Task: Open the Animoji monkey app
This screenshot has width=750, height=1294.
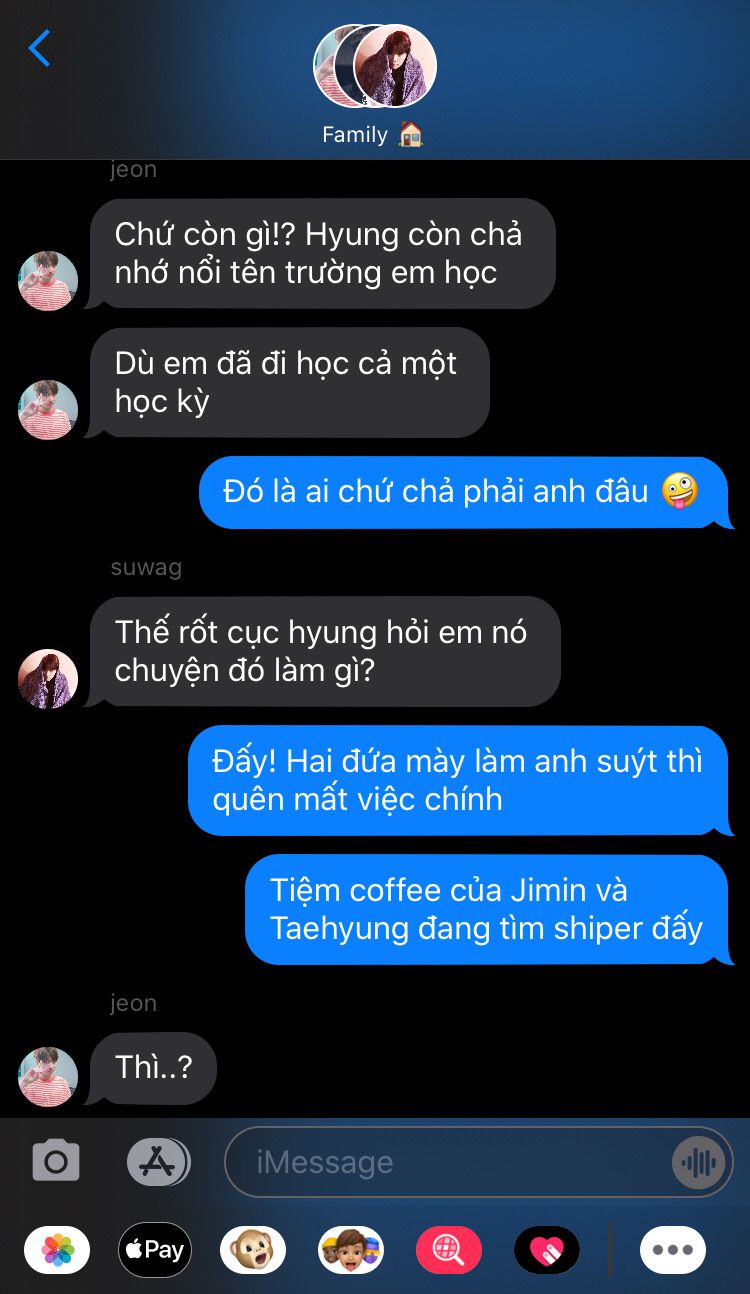Action: click(253, 1250)
